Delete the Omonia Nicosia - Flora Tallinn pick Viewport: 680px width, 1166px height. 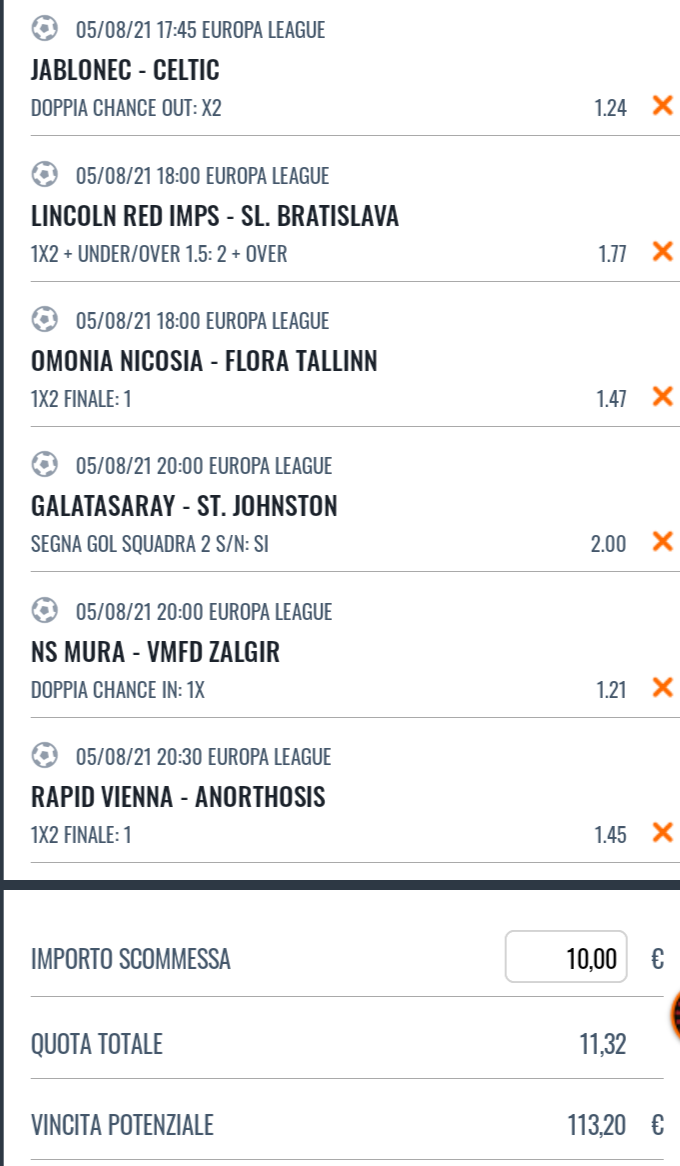pos(662,397)
